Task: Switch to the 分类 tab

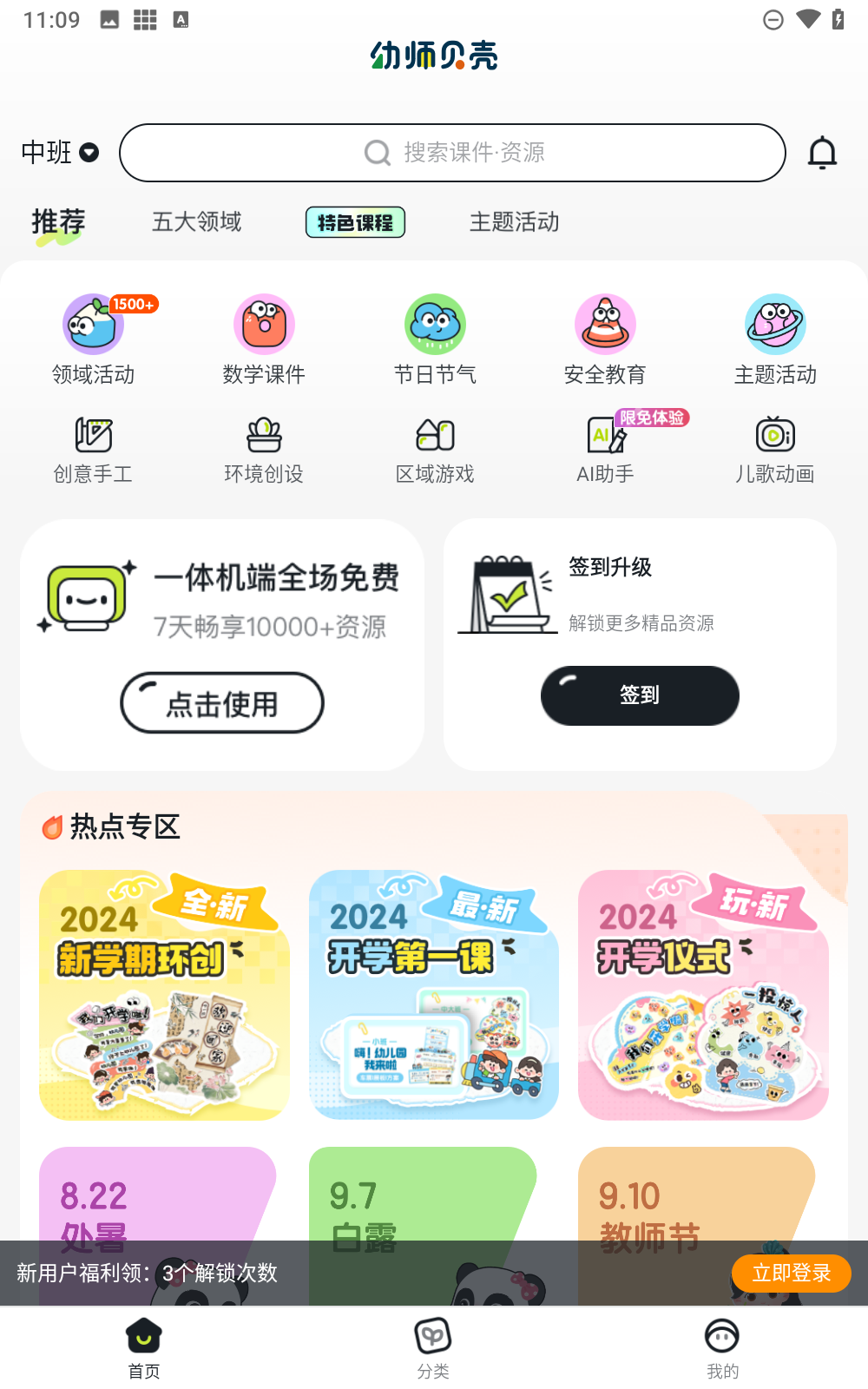Action: (x=433, y=1346)
